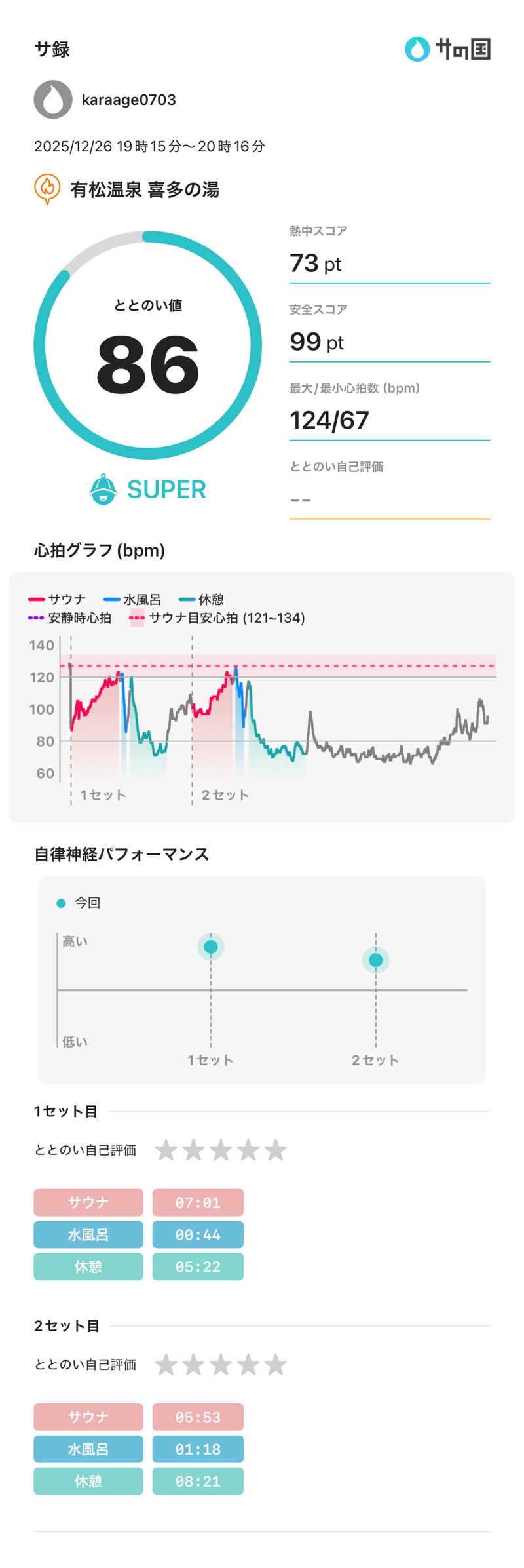Viewport: 524px width, 1568px height.
Task: Rate first star under 1セット目 self-evaluation
Action: pos(166,1149)
